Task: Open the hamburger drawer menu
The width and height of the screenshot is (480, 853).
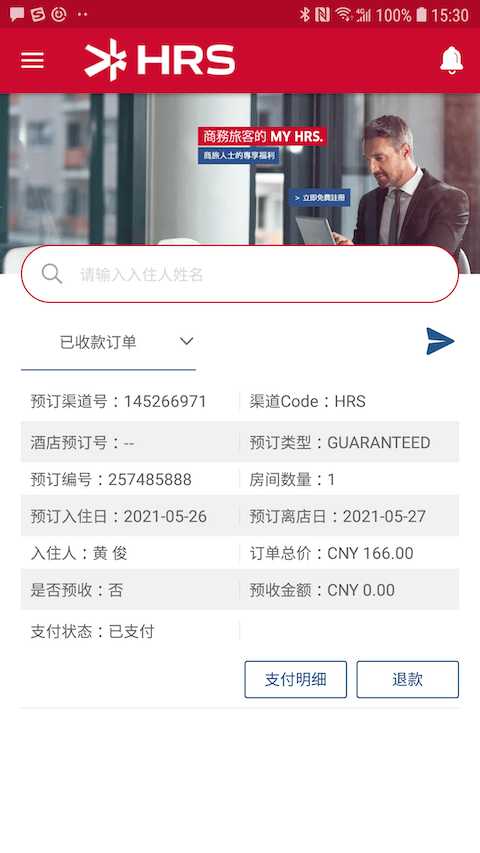Action: (32, 60)
